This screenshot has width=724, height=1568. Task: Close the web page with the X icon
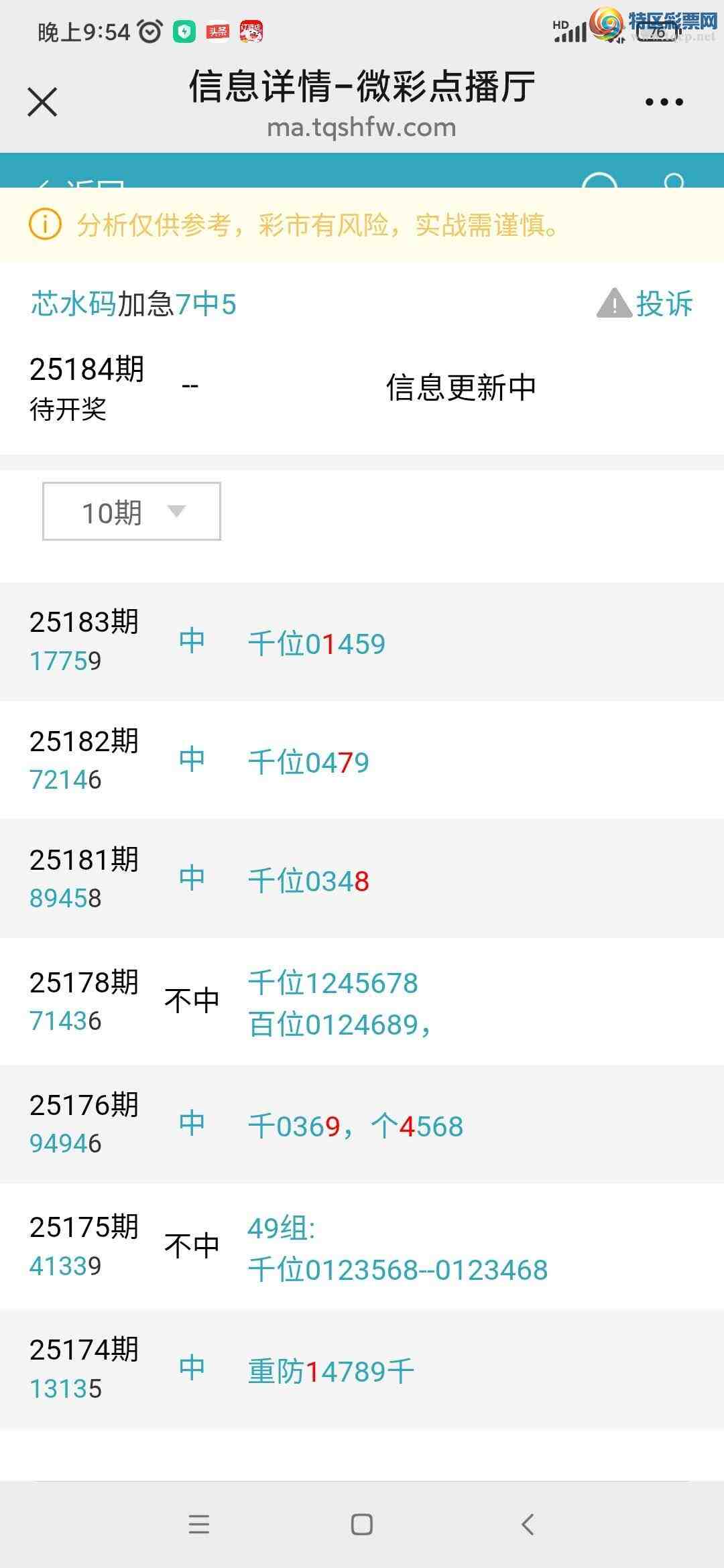42,102
